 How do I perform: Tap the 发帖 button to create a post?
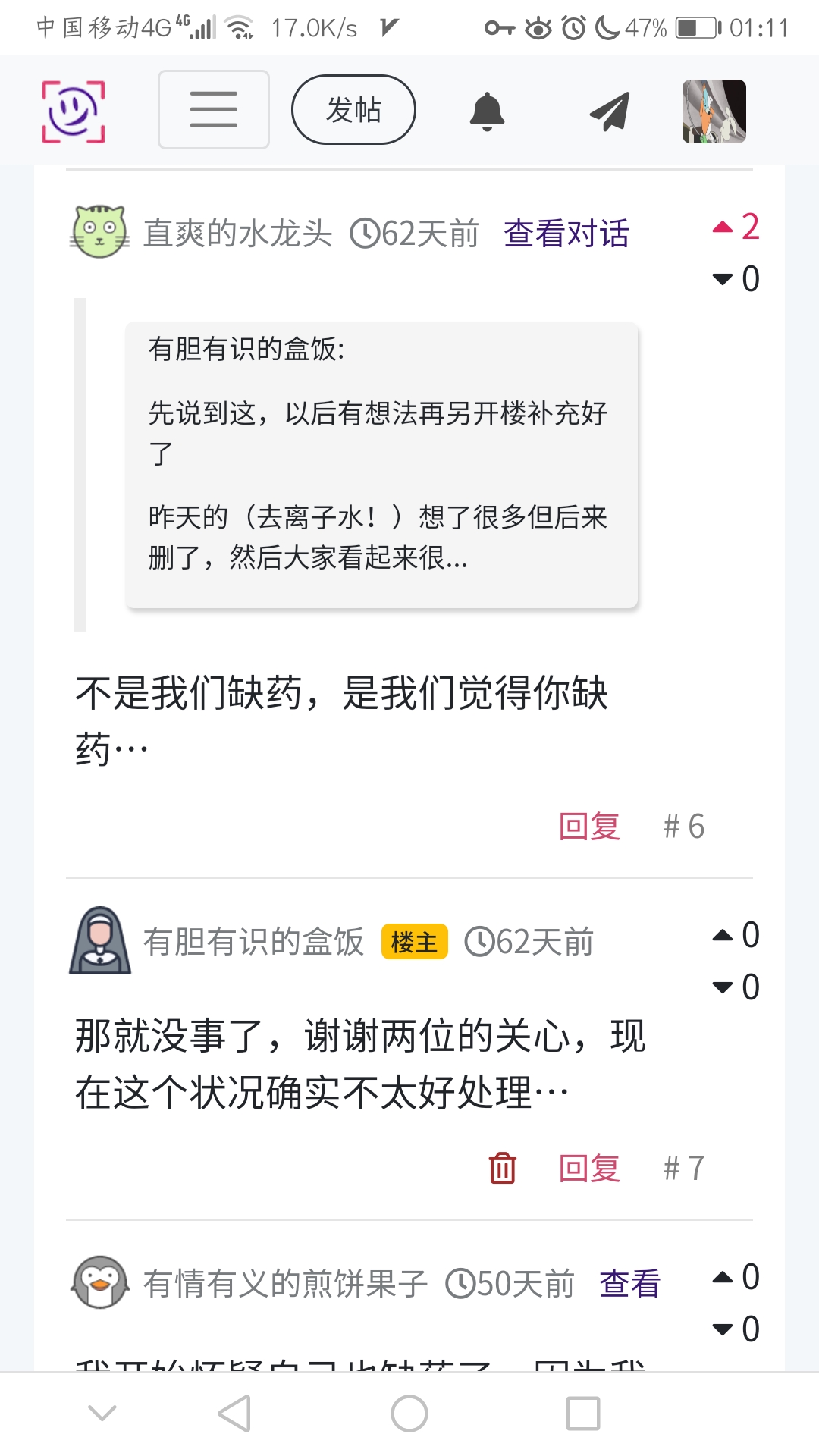tap(353, 109)
